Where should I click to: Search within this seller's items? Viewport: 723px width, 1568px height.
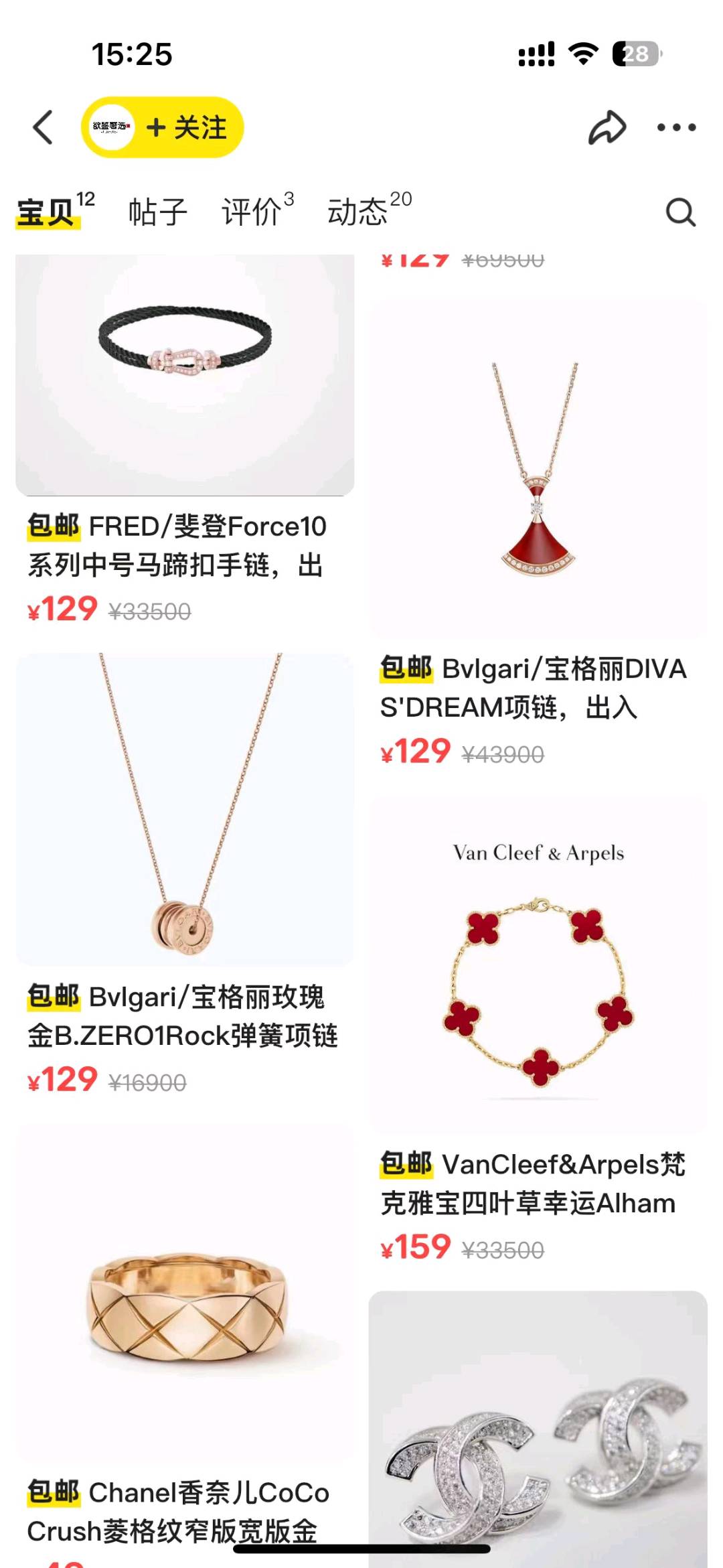[680, 212]
